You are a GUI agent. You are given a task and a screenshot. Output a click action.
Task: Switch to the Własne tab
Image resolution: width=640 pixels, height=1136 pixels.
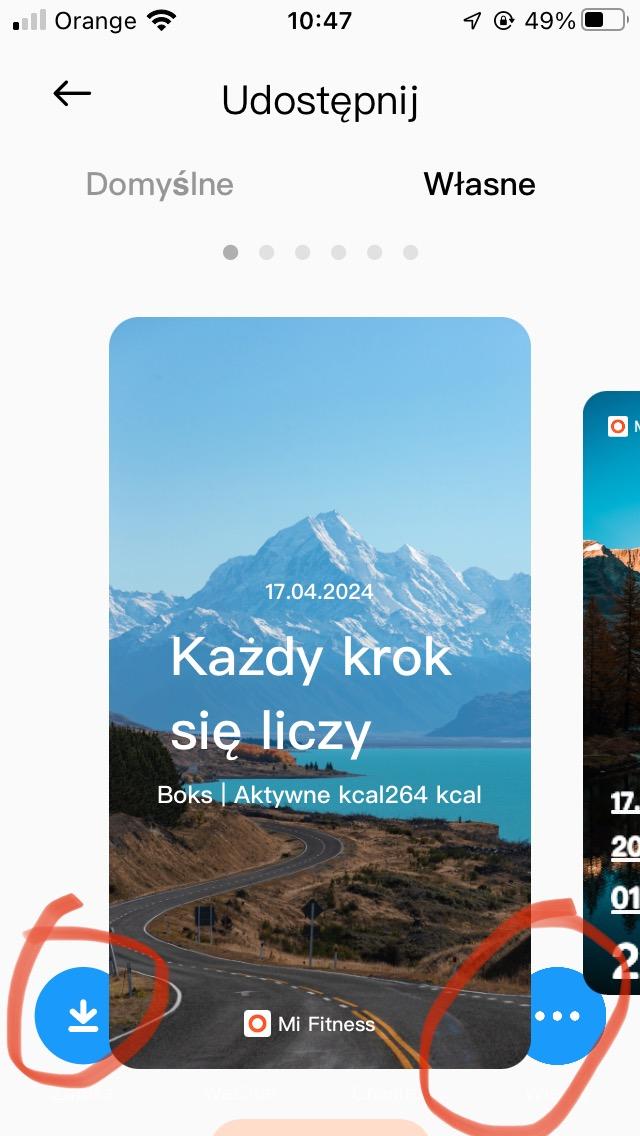tap(479, 185)
